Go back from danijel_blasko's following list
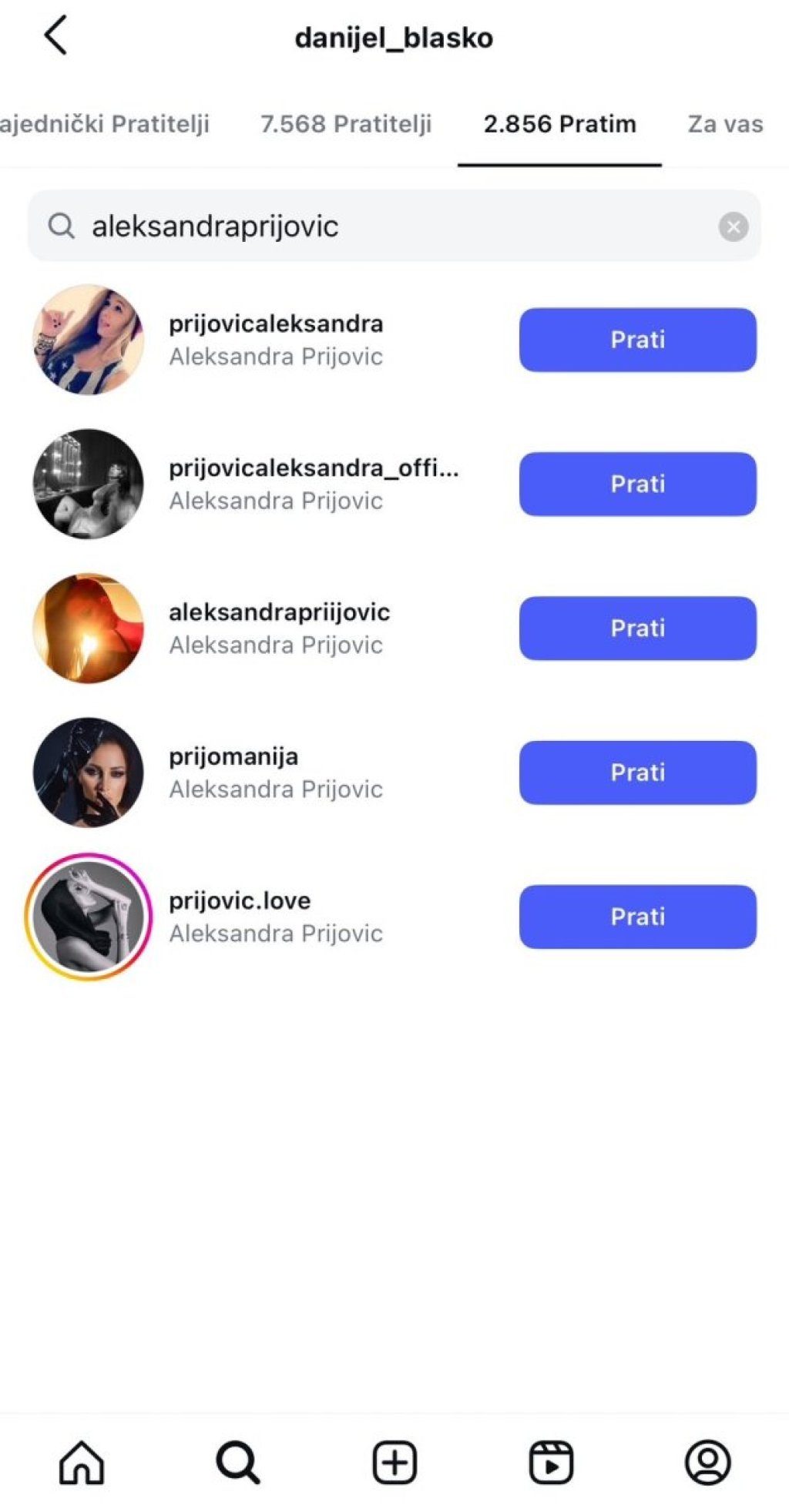Screen dimensions: 789x1512 click(55, 36)
